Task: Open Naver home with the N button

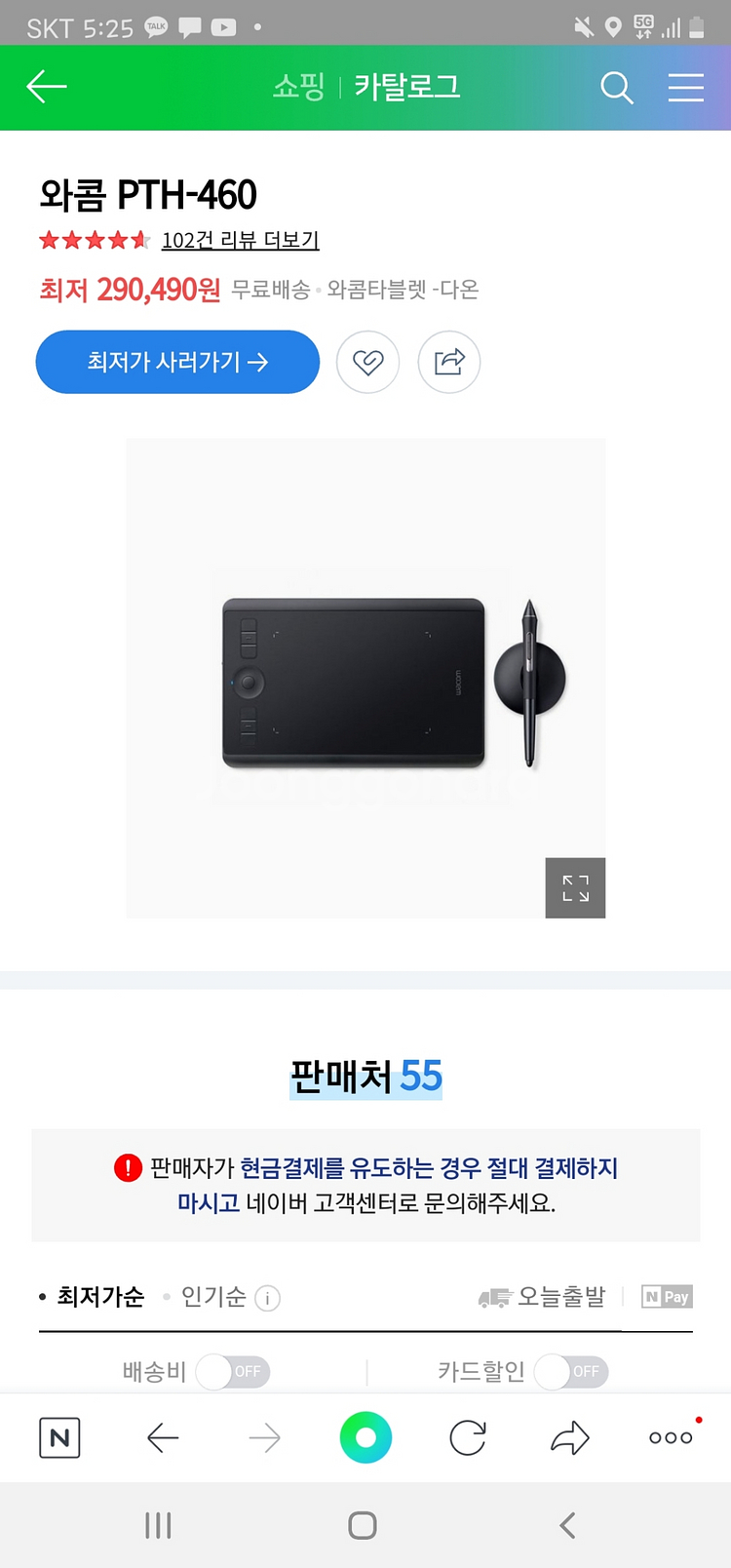Action: pyautogui.click(x=59, y=1437)
